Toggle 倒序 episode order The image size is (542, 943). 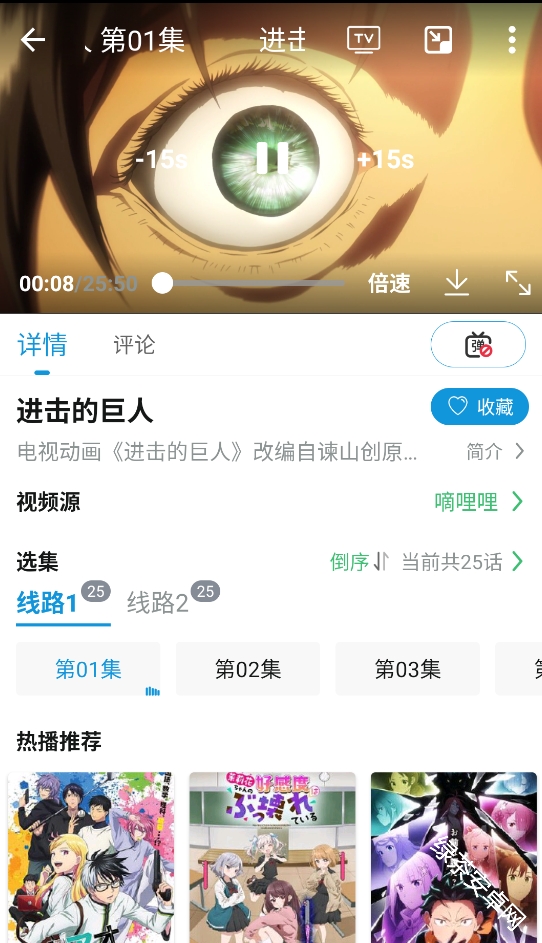coord(359,562)
